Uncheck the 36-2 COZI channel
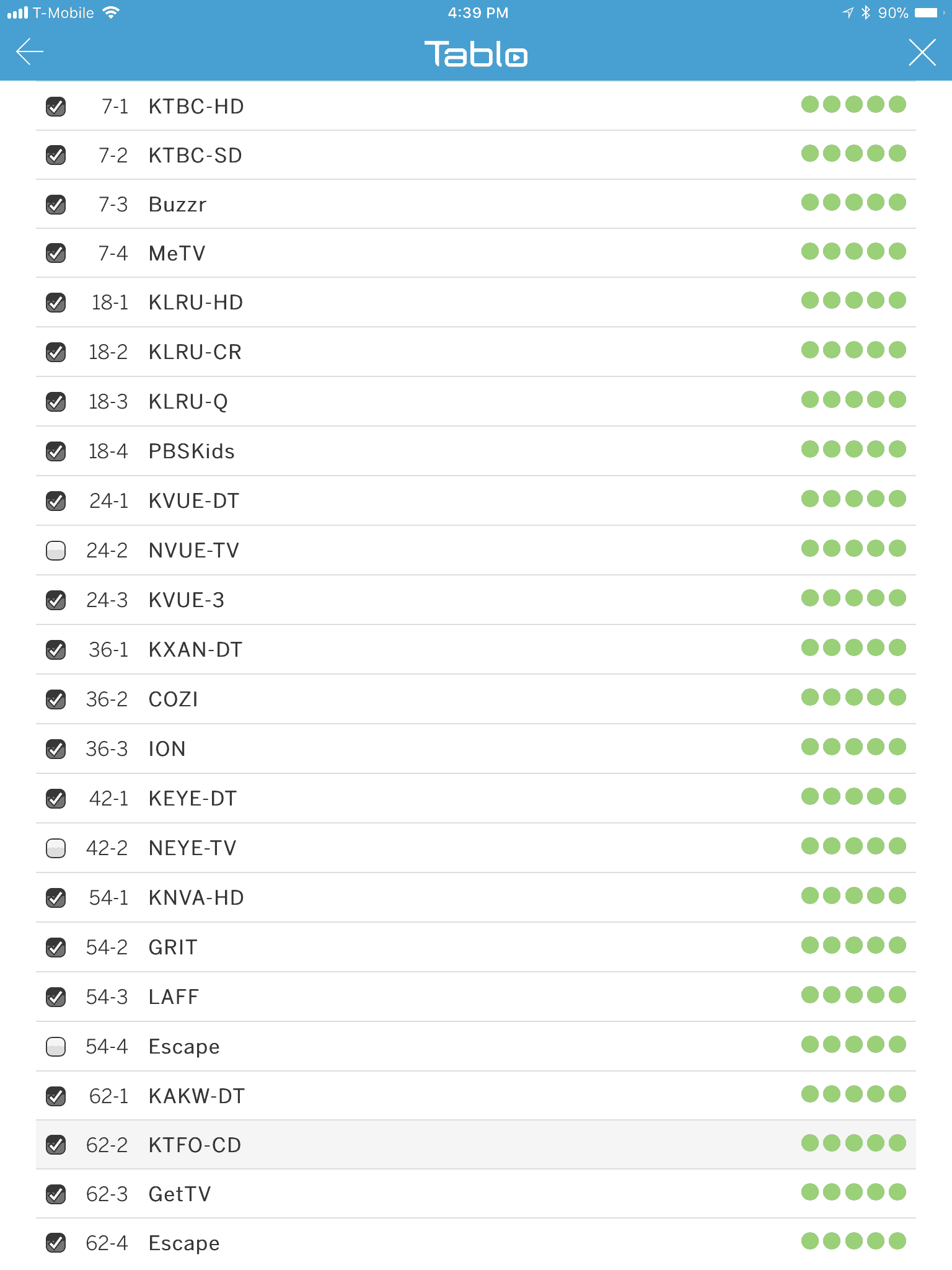The height and width of the screenshot is (1270, 952). coord(55,699)
